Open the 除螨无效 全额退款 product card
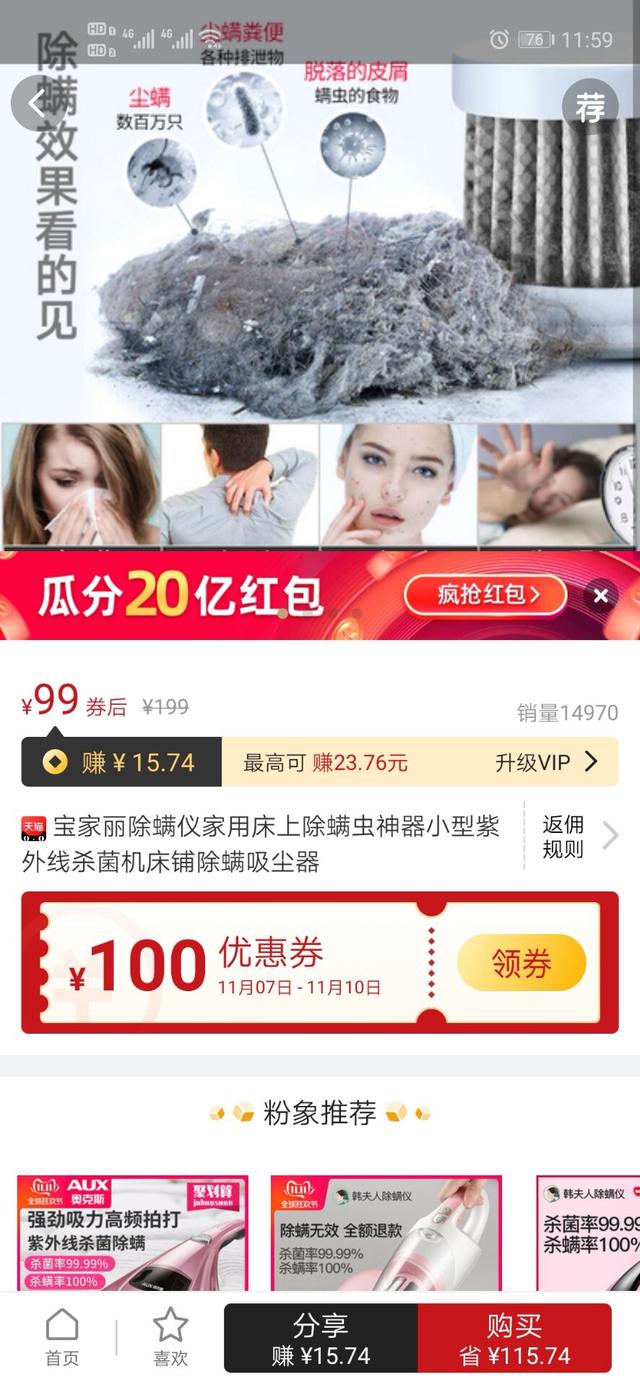This screenshot has height=1387, width=640. (388, 1234)
